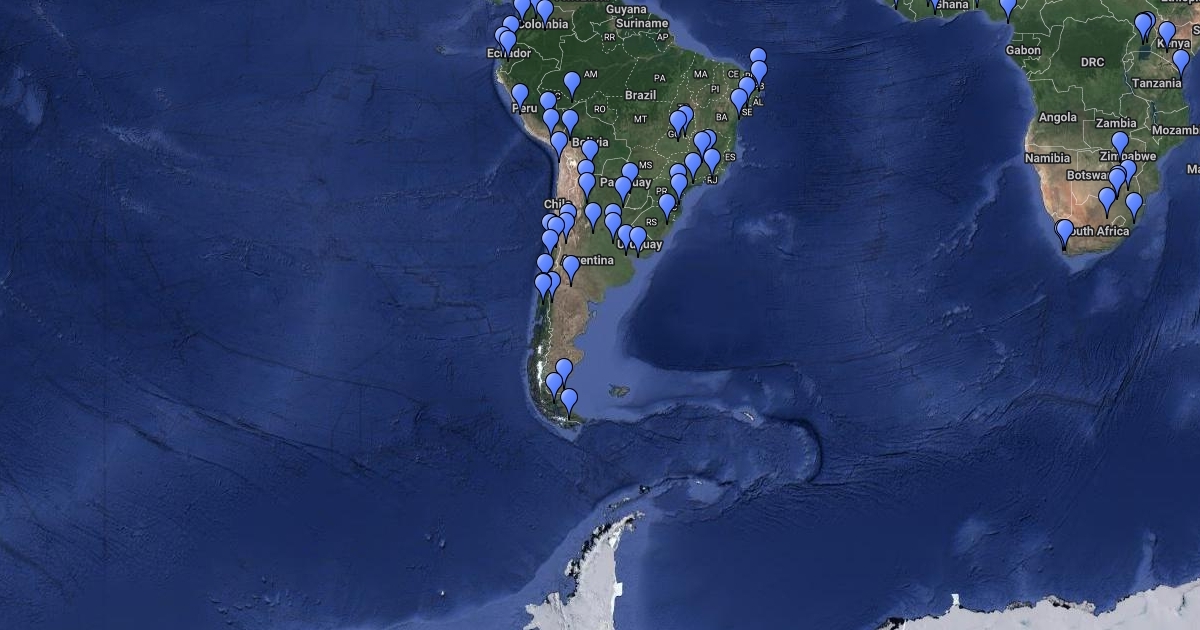The width and height of the screenshot is (1200, 630).
Task: Tap the marker on Zimbabwe
Action: (x=1120, y=143)
